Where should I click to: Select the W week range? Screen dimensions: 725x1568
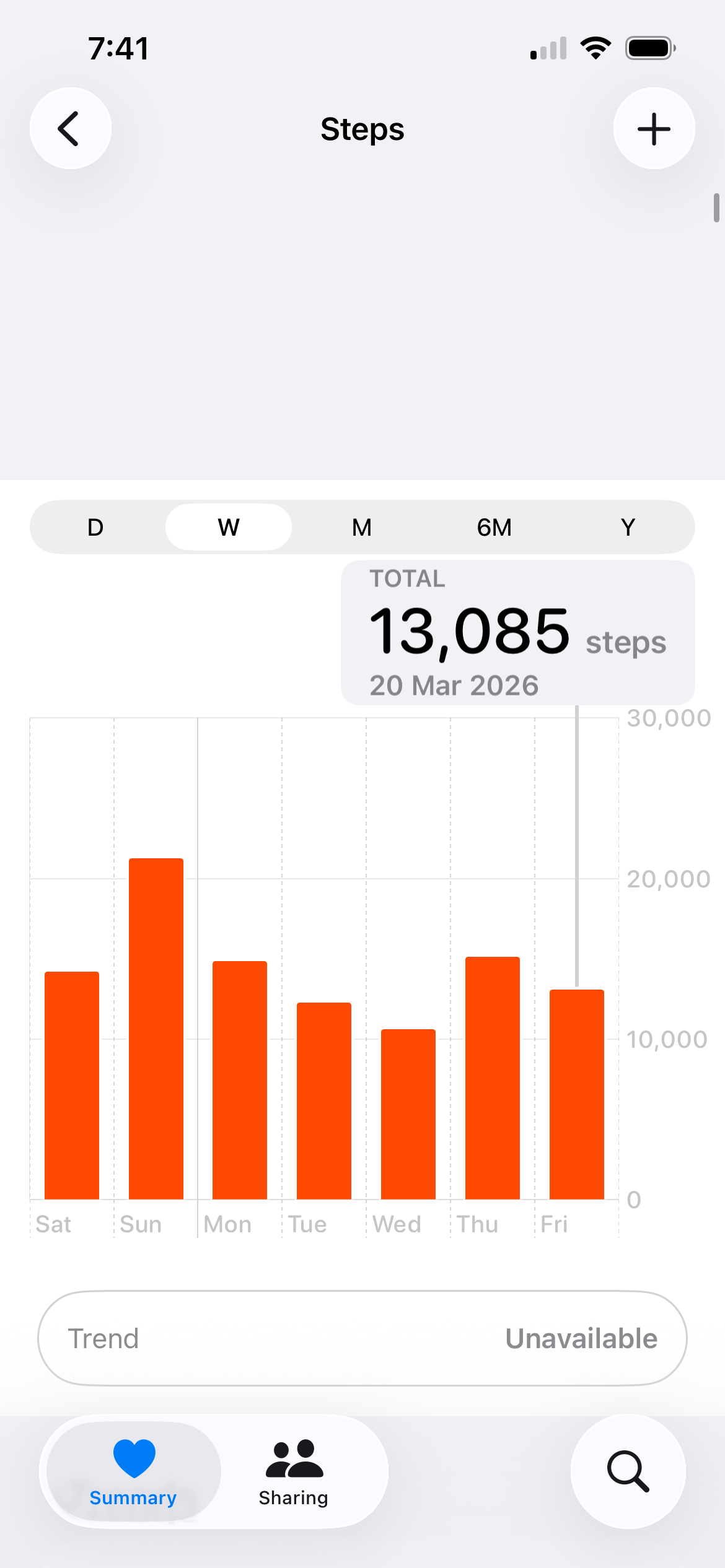(229, 528)
